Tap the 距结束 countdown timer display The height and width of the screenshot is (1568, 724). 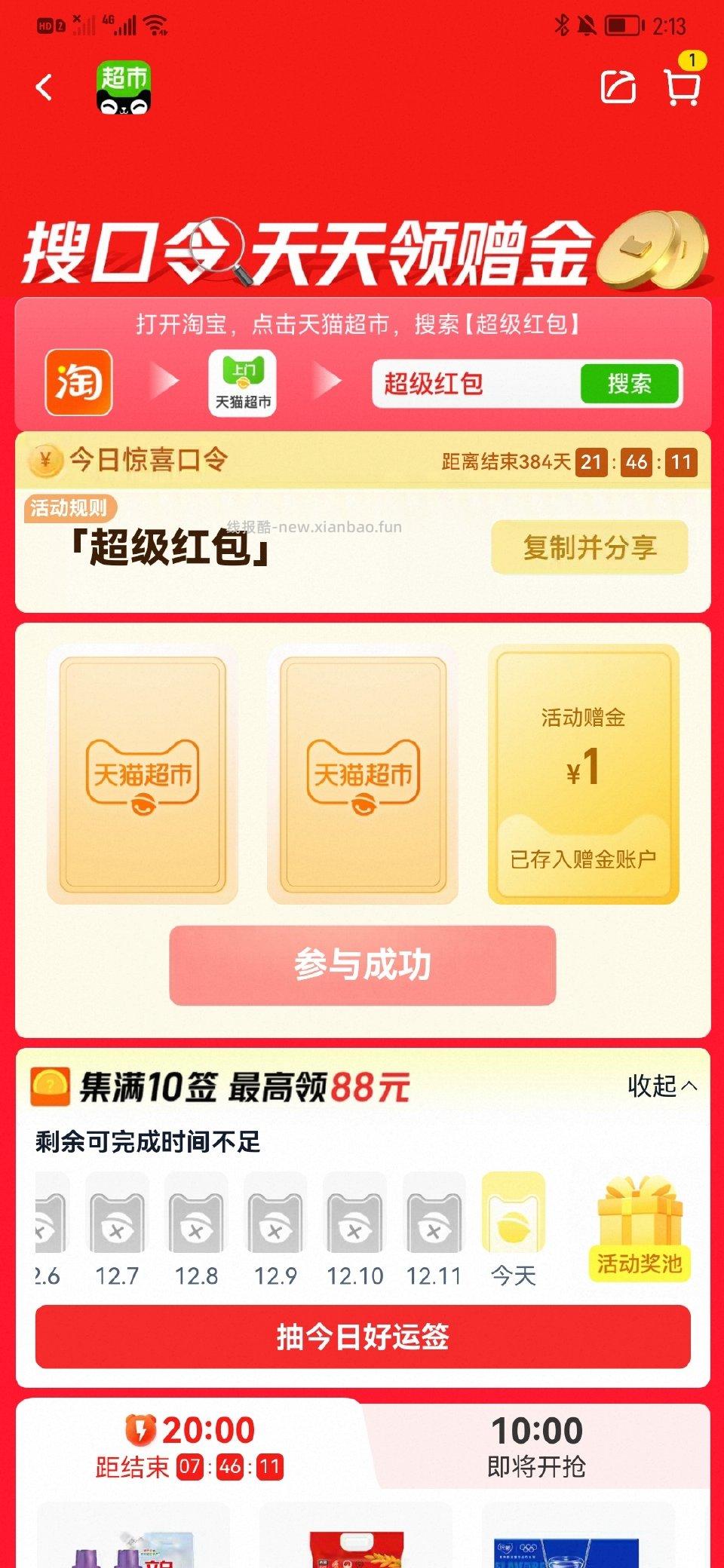tap(189, 1464)
